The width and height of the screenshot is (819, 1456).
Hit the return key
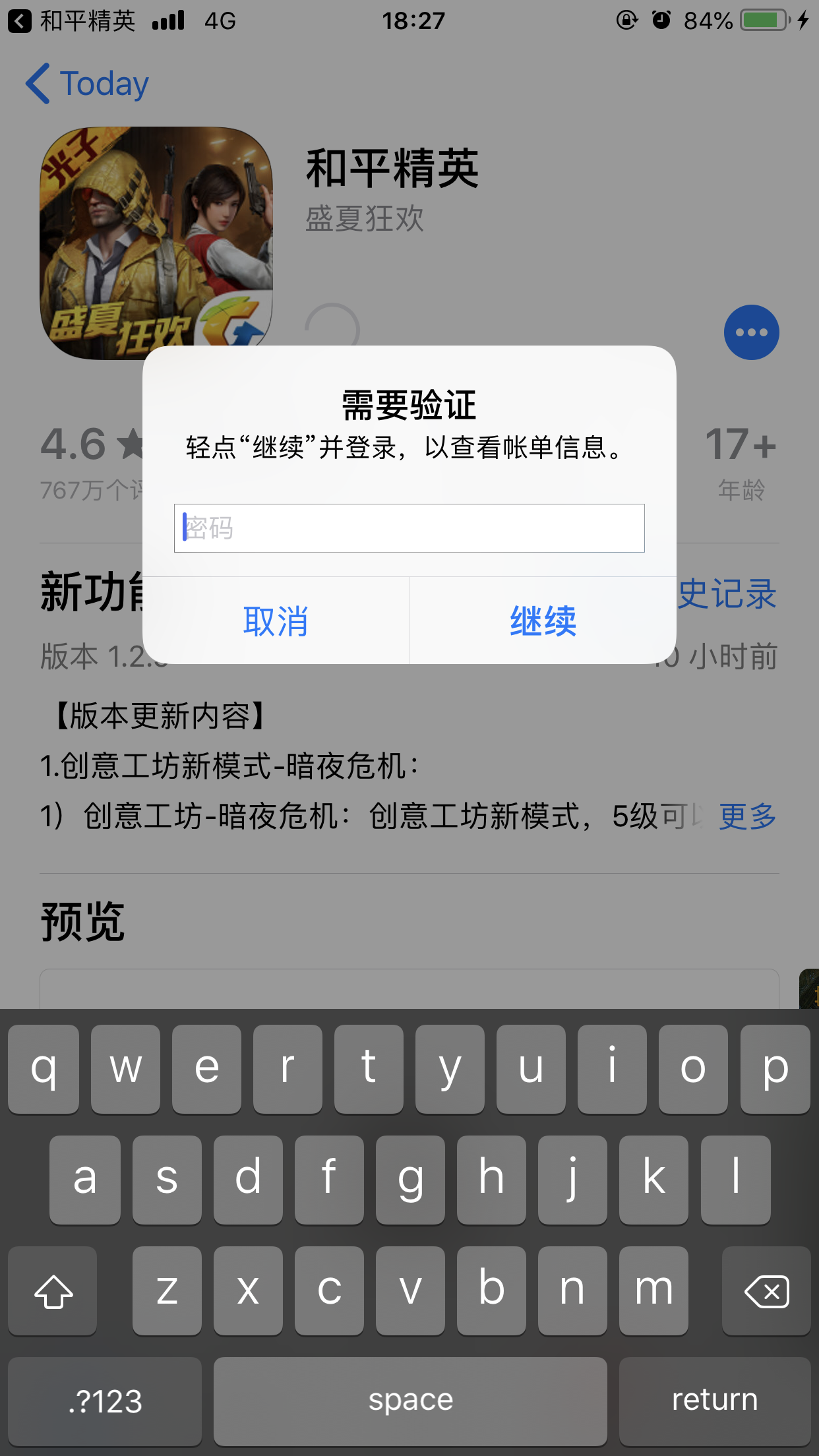714,1401
